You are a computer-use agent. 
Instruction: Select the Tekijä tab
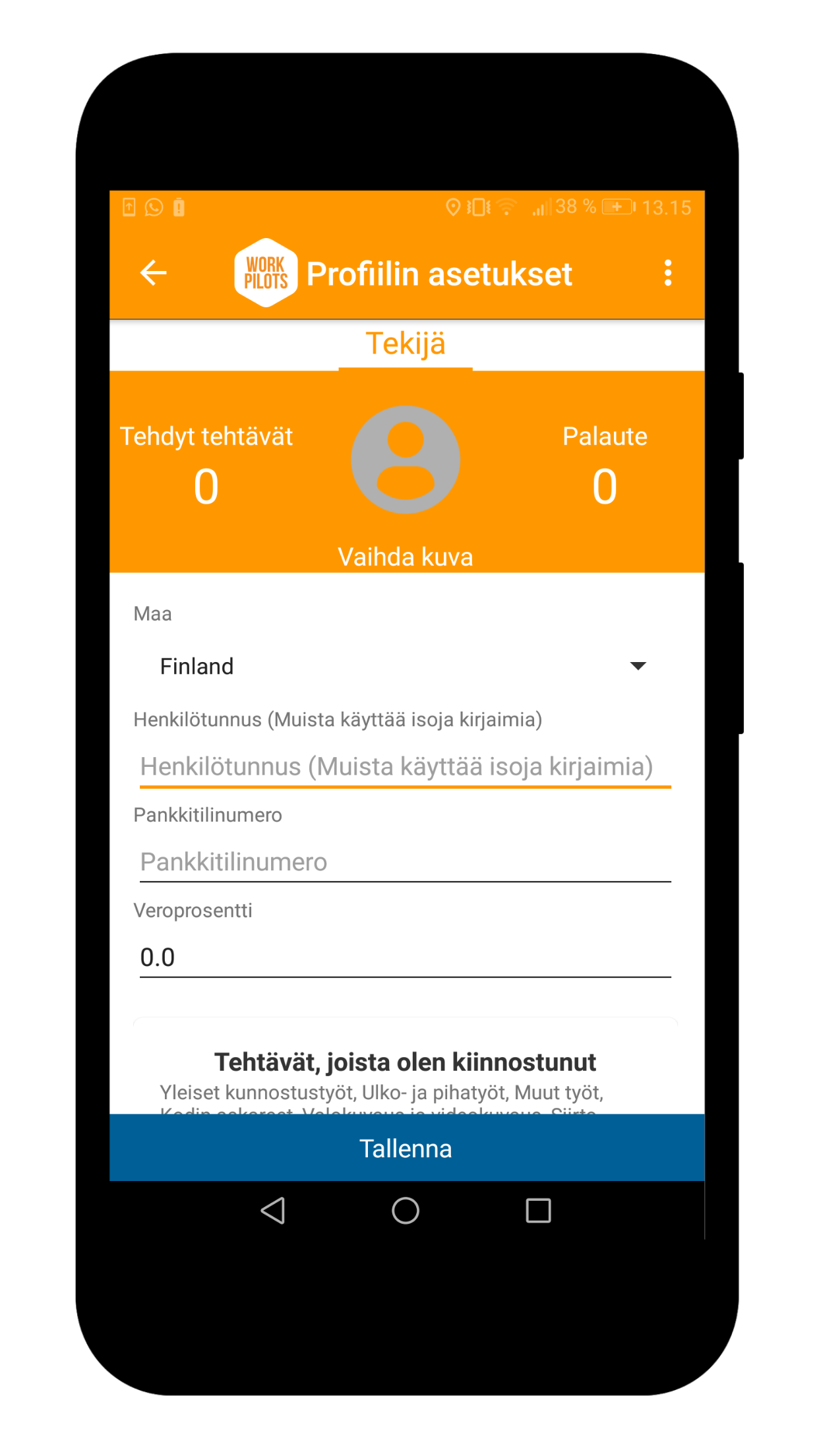(406, 344)
